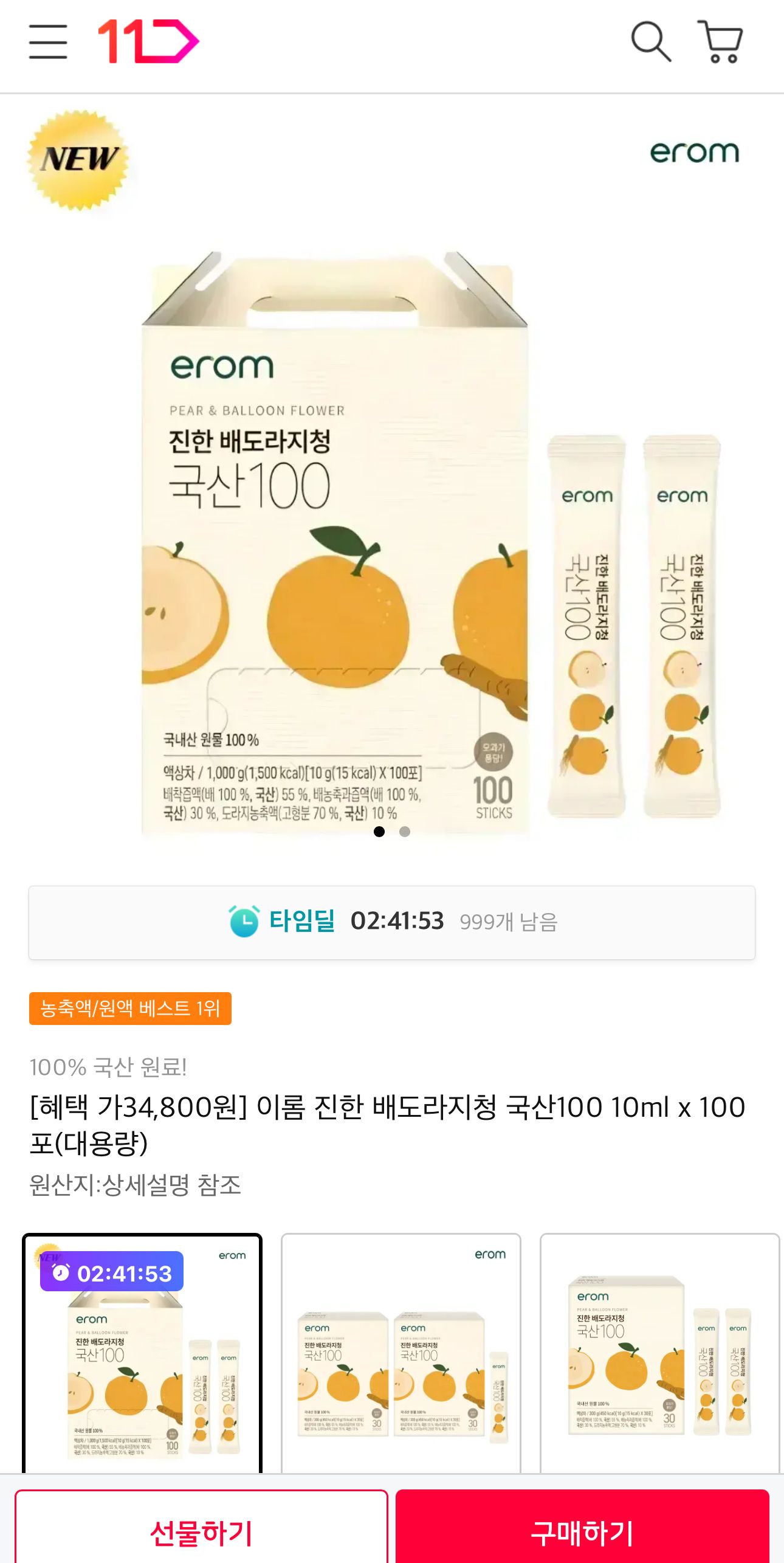Screen dimensions: 784x1563
Task: Open the 타임딜 countdown banner
Action: coord(392,922)
